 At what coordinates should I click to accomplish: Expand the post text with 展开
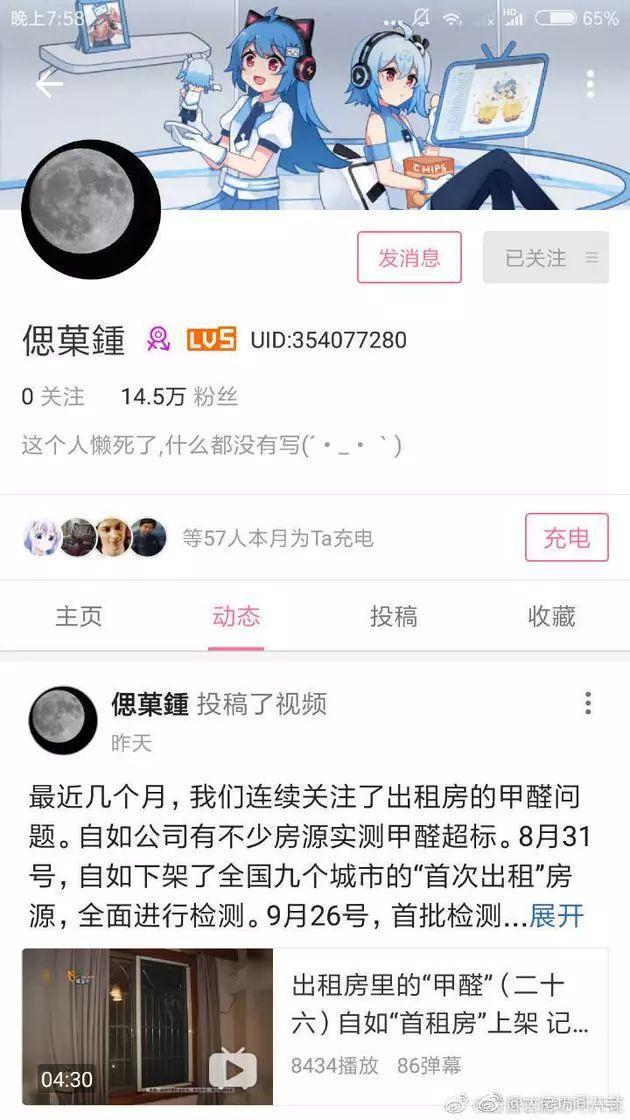click(555, 915)
